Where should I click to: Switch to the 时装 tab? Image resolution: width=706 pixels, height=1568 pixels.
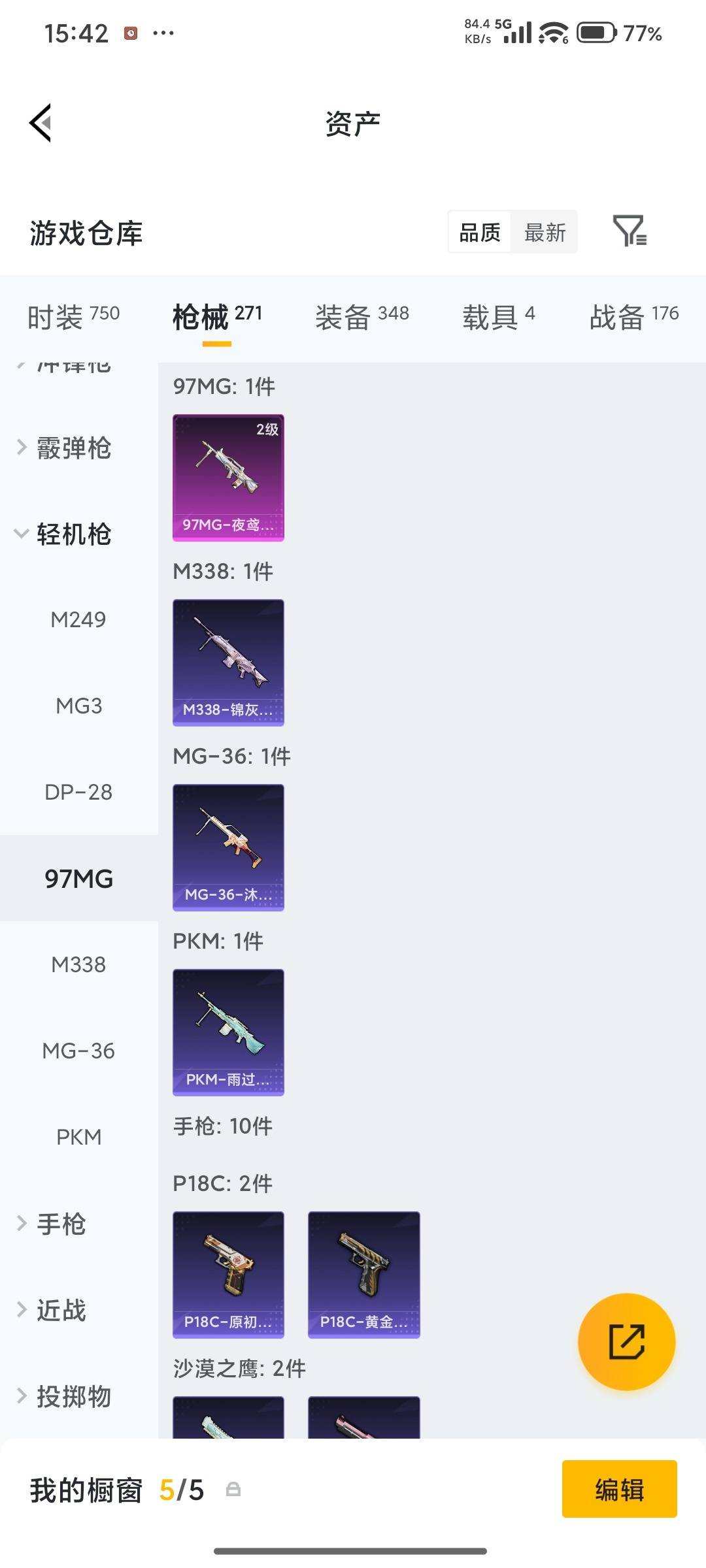73,317
